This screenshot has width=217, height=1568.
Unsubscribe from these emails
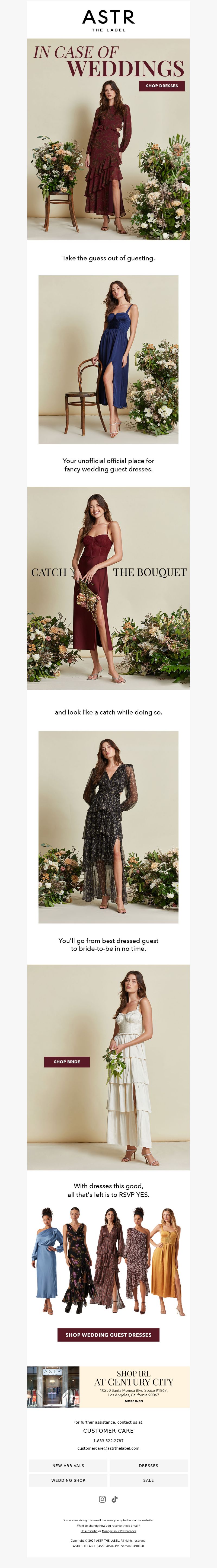click(89, 1531)
